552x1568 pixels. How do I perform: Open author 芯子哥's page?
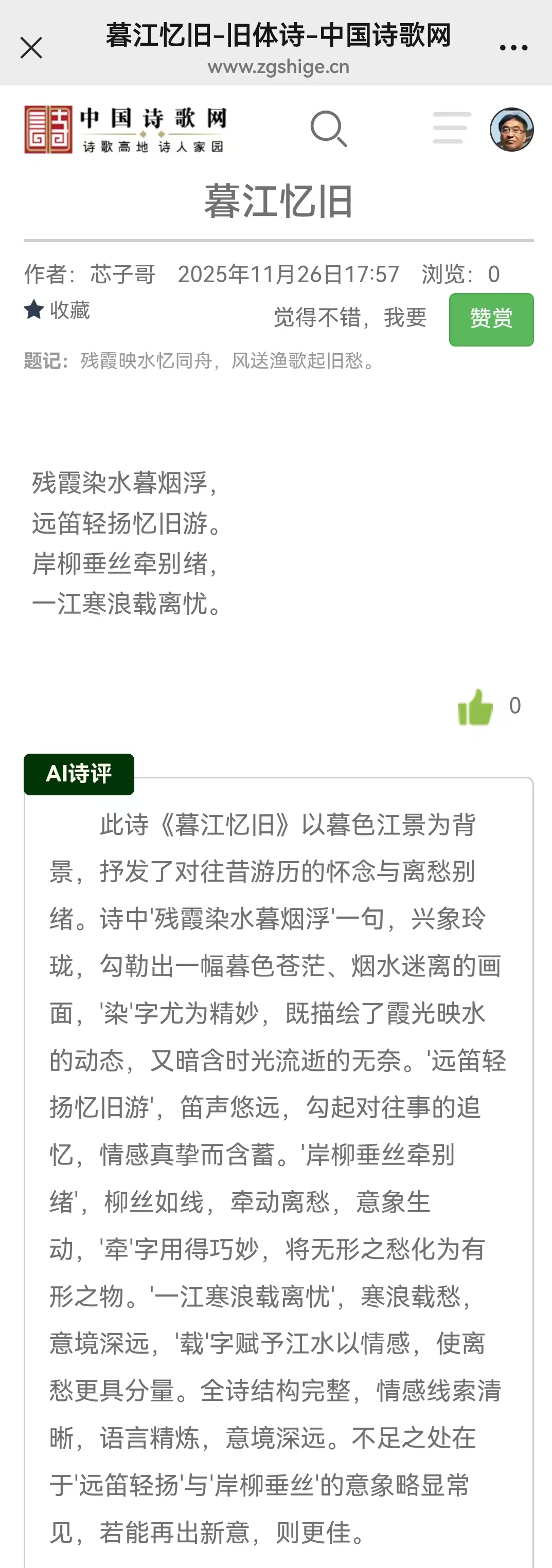122,275
